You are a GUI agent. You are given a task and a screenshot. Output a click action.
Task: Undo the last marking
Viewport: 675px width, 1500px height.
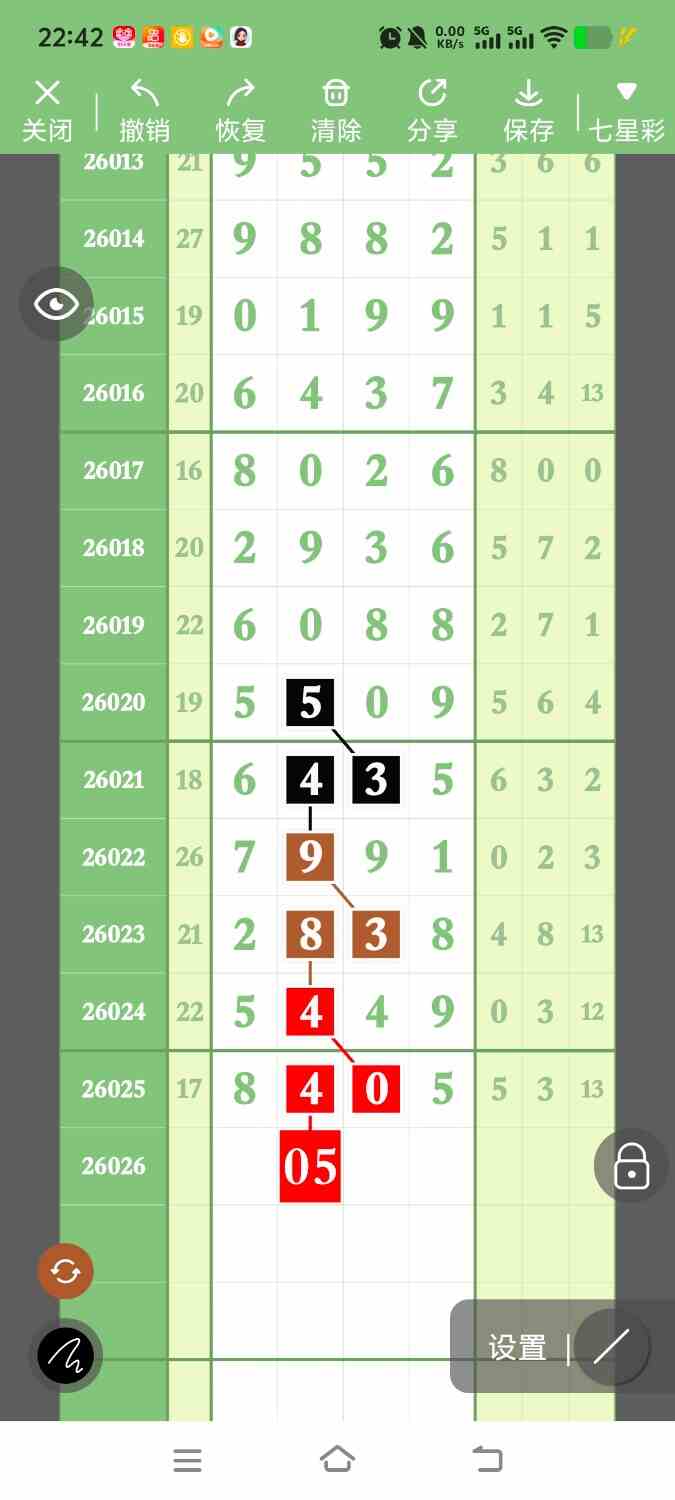point(144,111)
